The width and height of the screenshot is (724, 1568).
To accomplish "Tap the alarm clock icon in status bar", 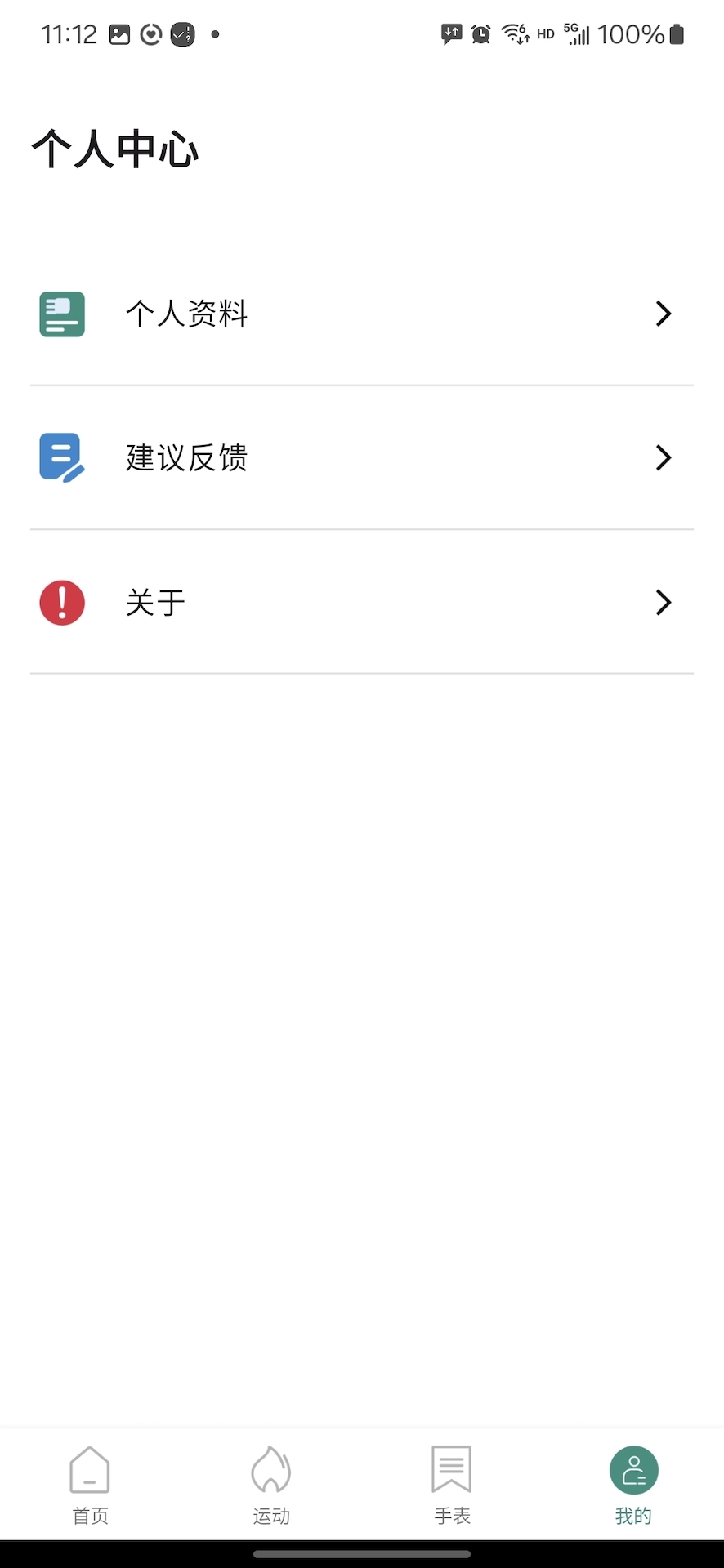I will 480,33.
